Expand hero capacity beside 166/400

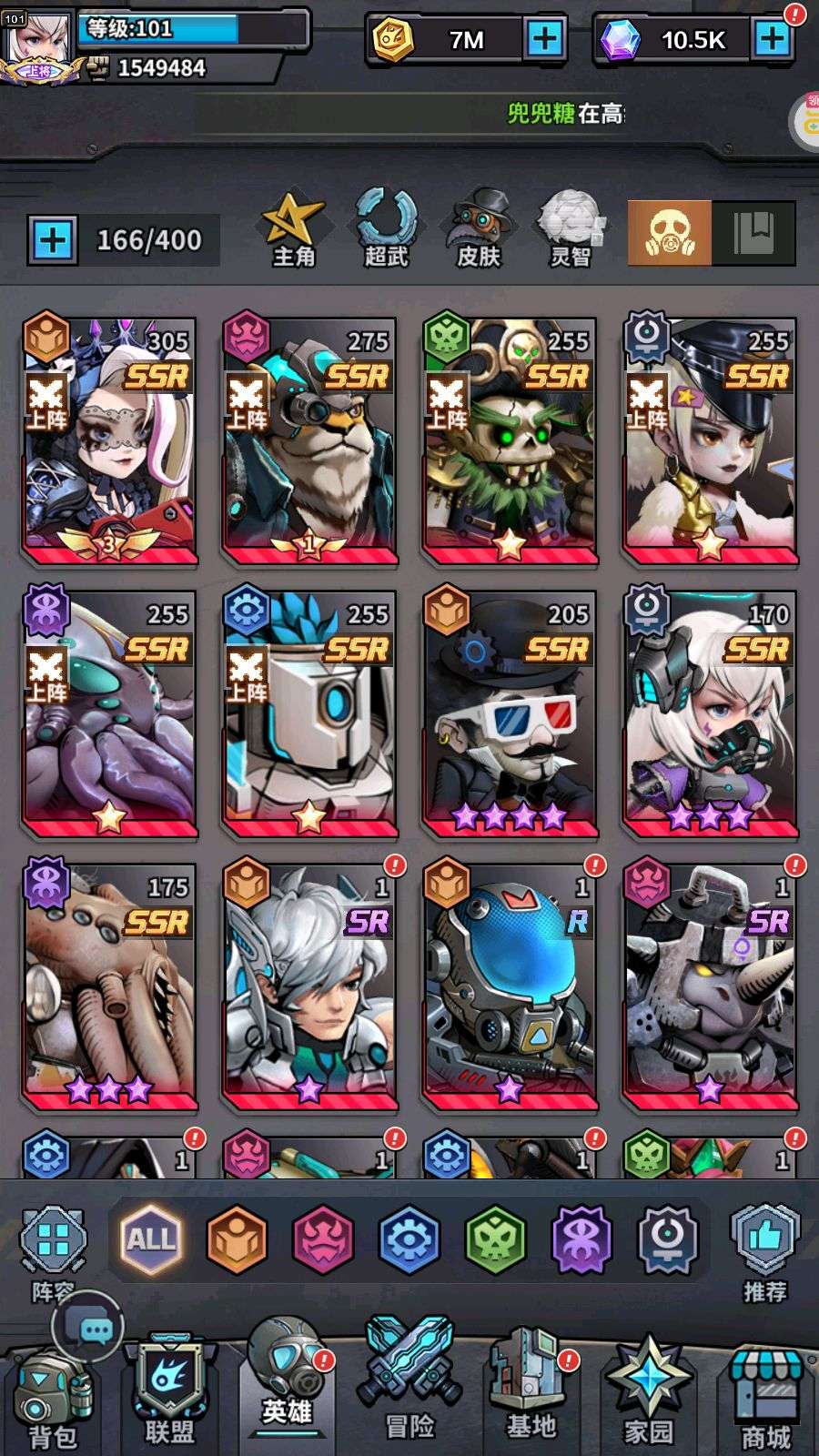pyautogui.click(x=53, y=240)
